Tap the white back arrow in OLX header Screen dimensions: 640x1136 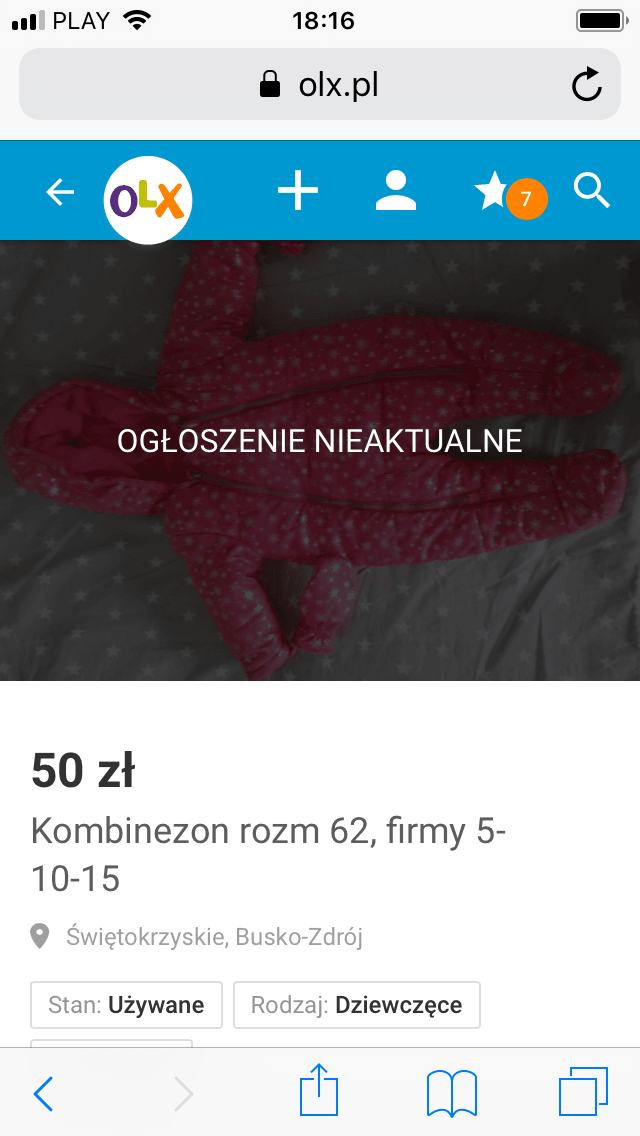[60, 192]
